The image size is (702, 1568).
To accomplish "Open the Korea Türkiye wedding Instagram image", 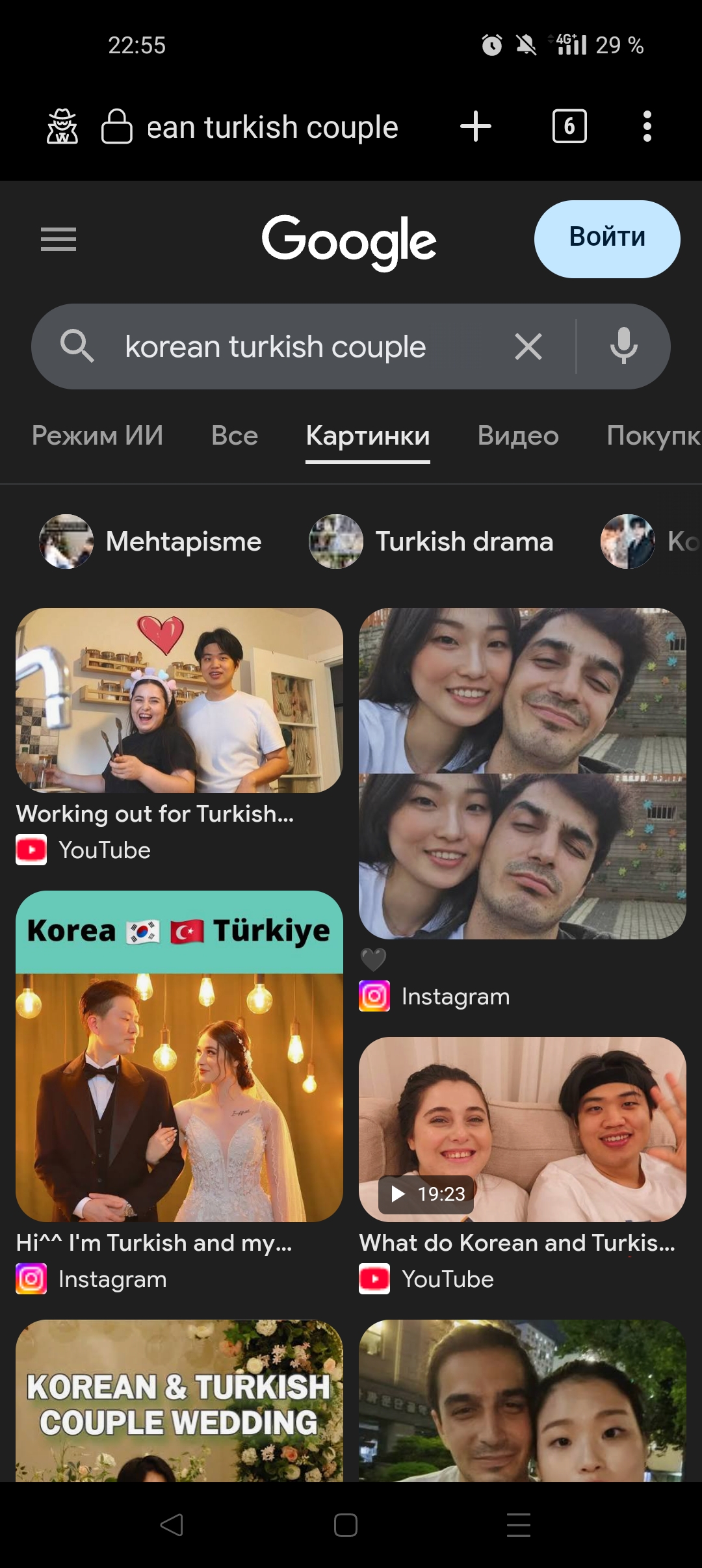I will (179, 1056).
